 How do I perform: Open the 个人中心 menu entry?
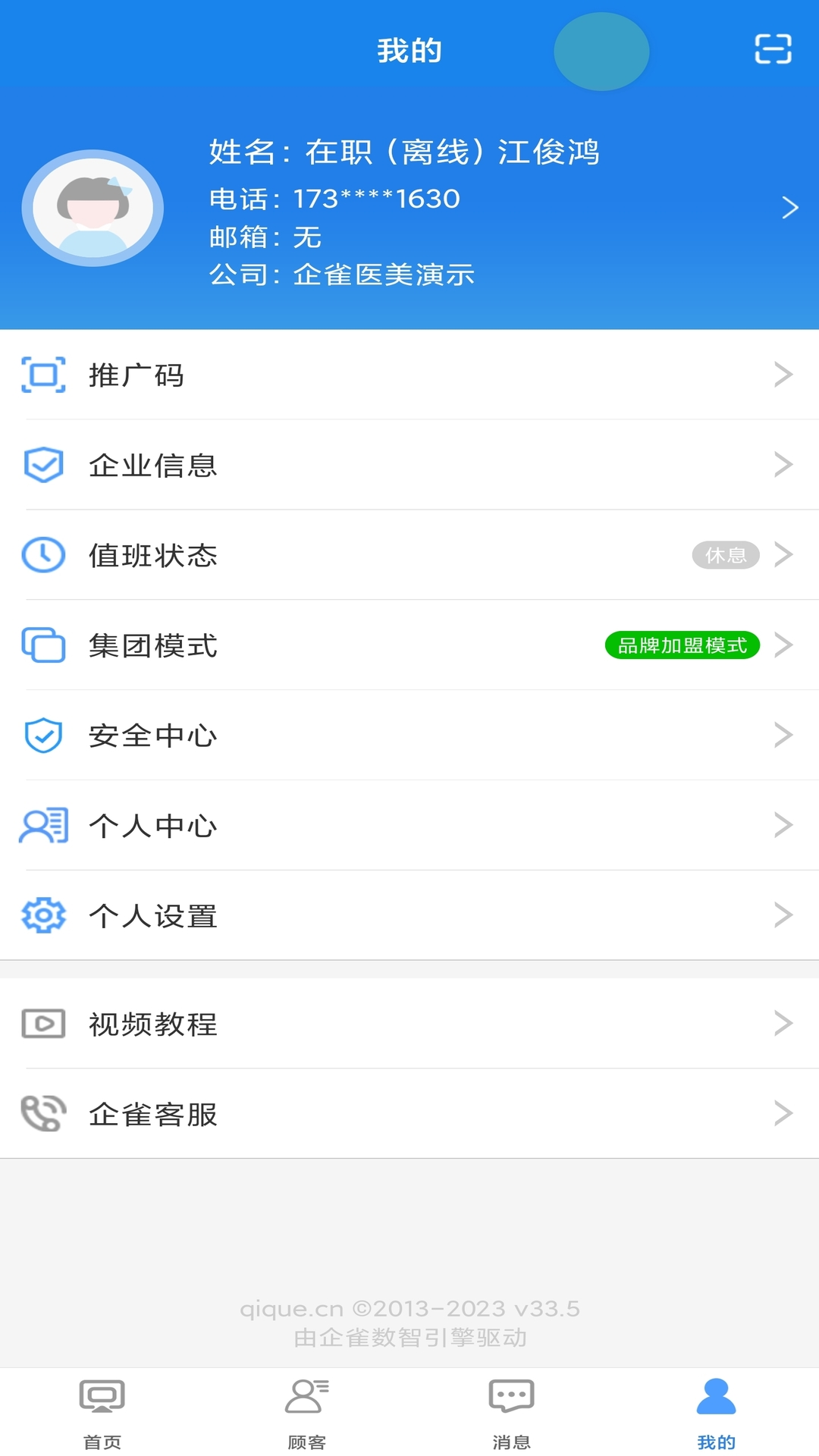pos(152,825)
